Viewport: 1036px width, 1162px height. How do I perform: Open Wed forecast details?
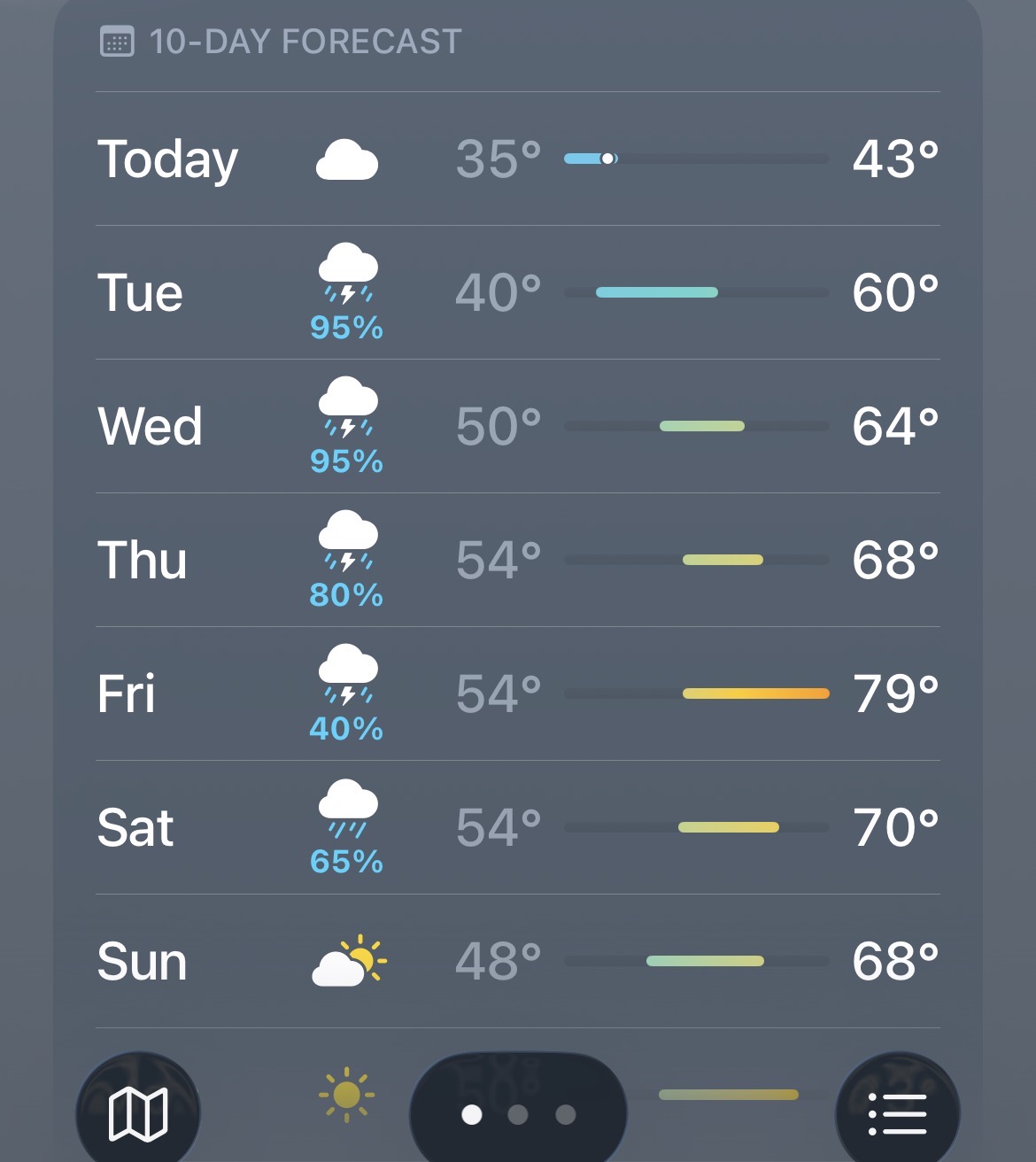coord(517,427)
